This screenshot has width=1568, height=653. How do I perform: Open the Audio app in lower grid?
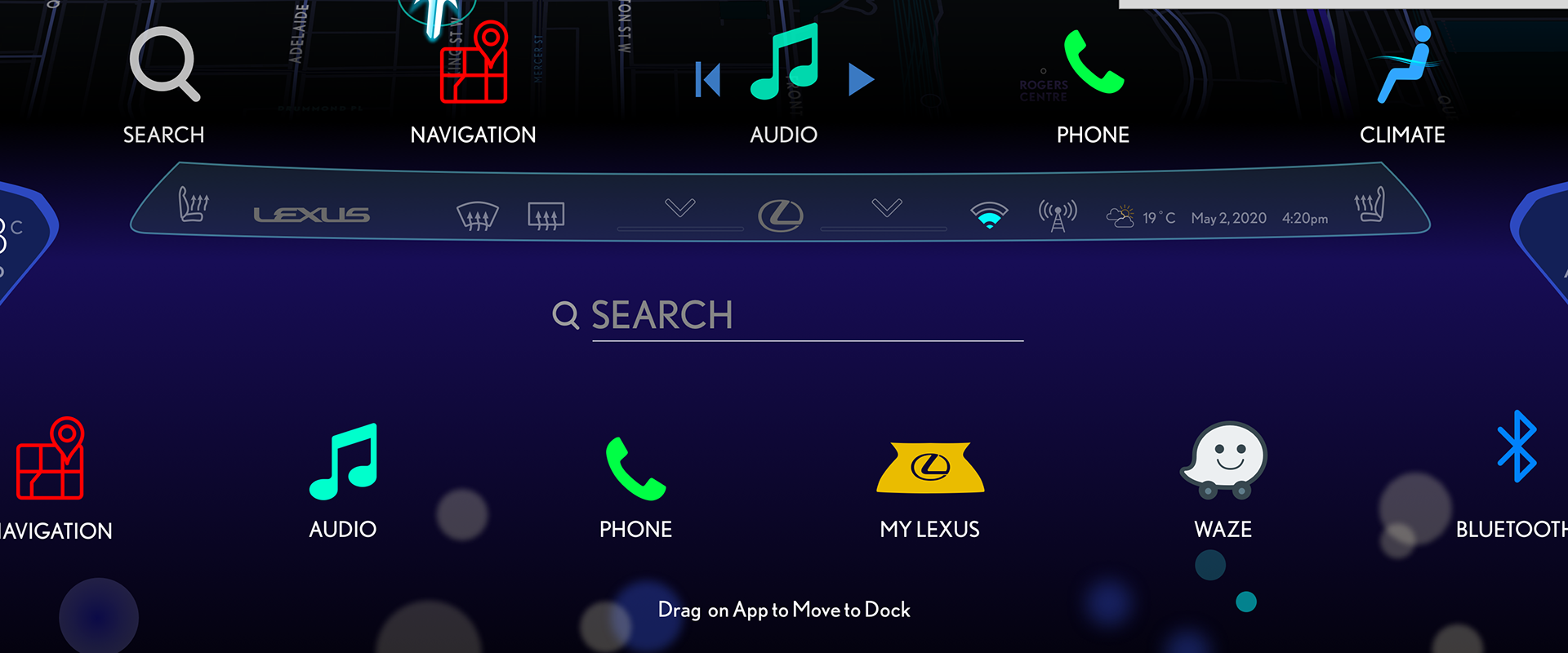343,463
